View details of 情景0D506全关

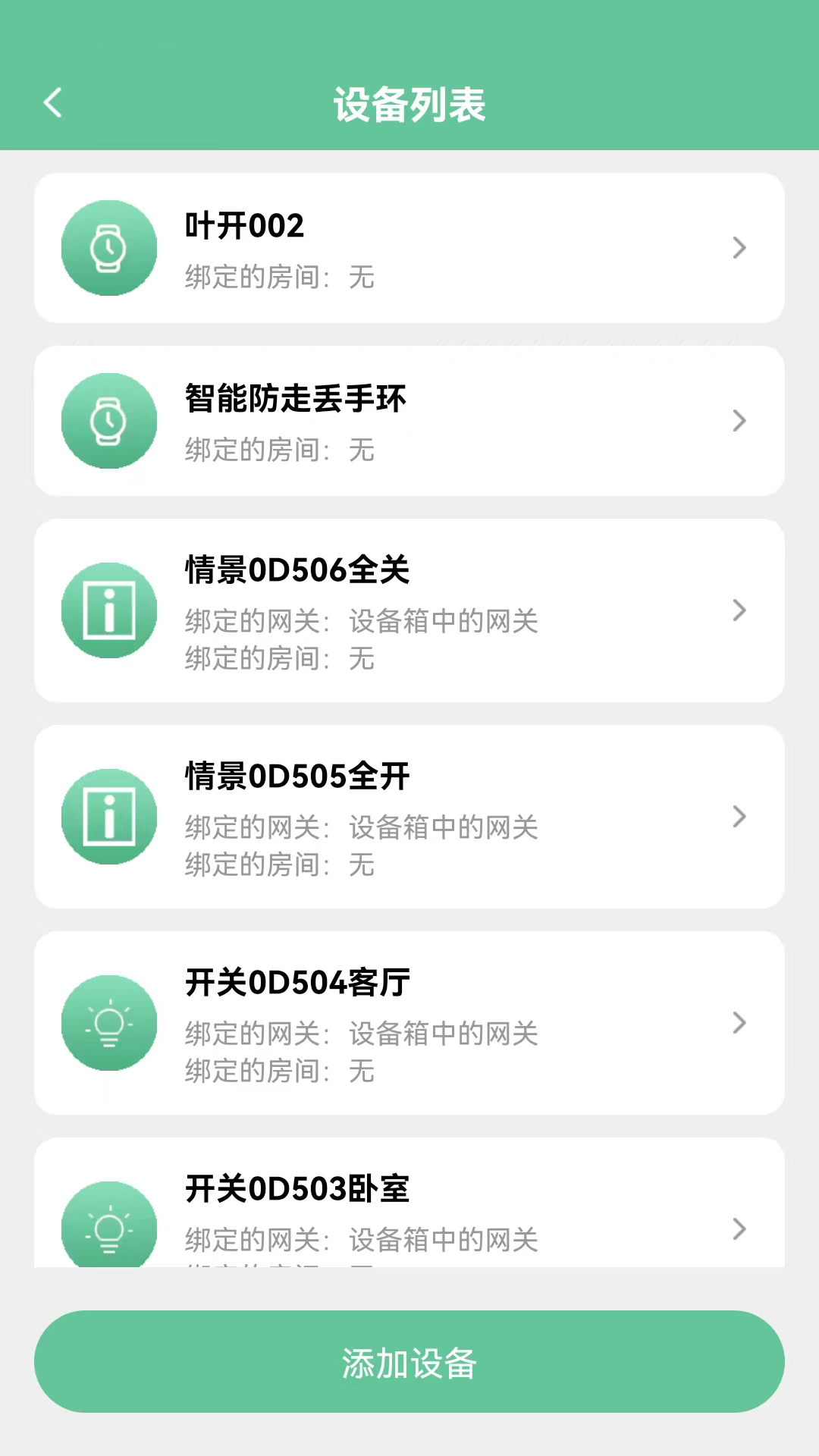[x=409, y=610]
